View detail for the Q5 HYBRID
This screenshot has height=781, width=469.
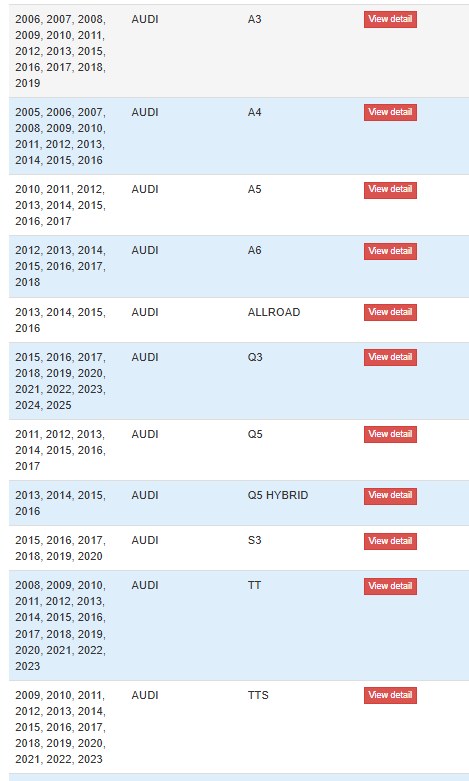click(x=390, y=496)
